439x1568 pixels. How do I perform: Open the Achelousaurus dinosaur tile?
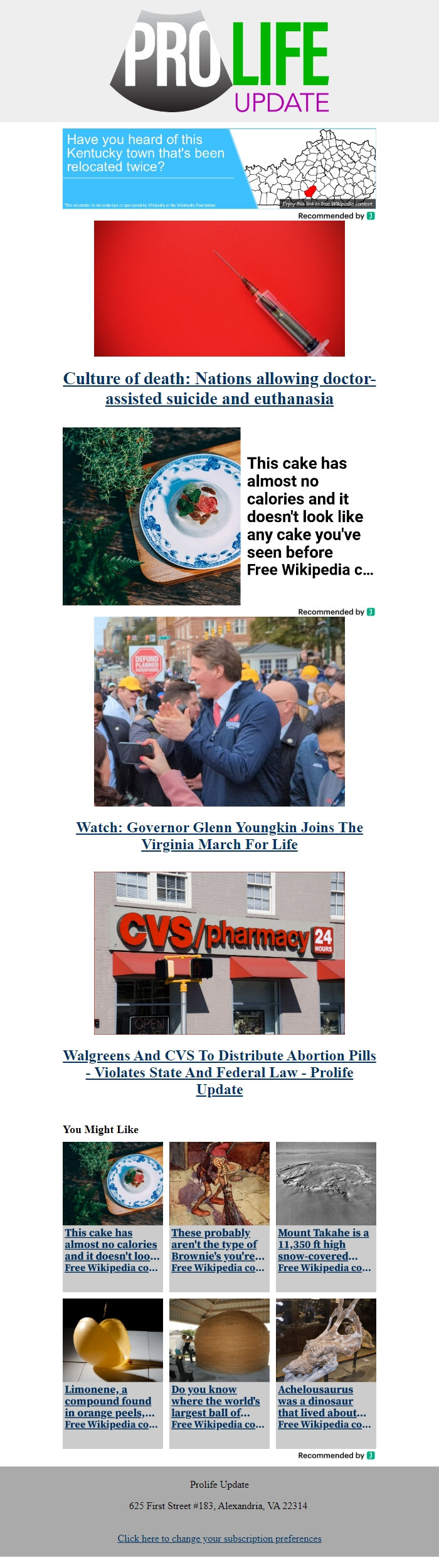[x=325, y=1371]
